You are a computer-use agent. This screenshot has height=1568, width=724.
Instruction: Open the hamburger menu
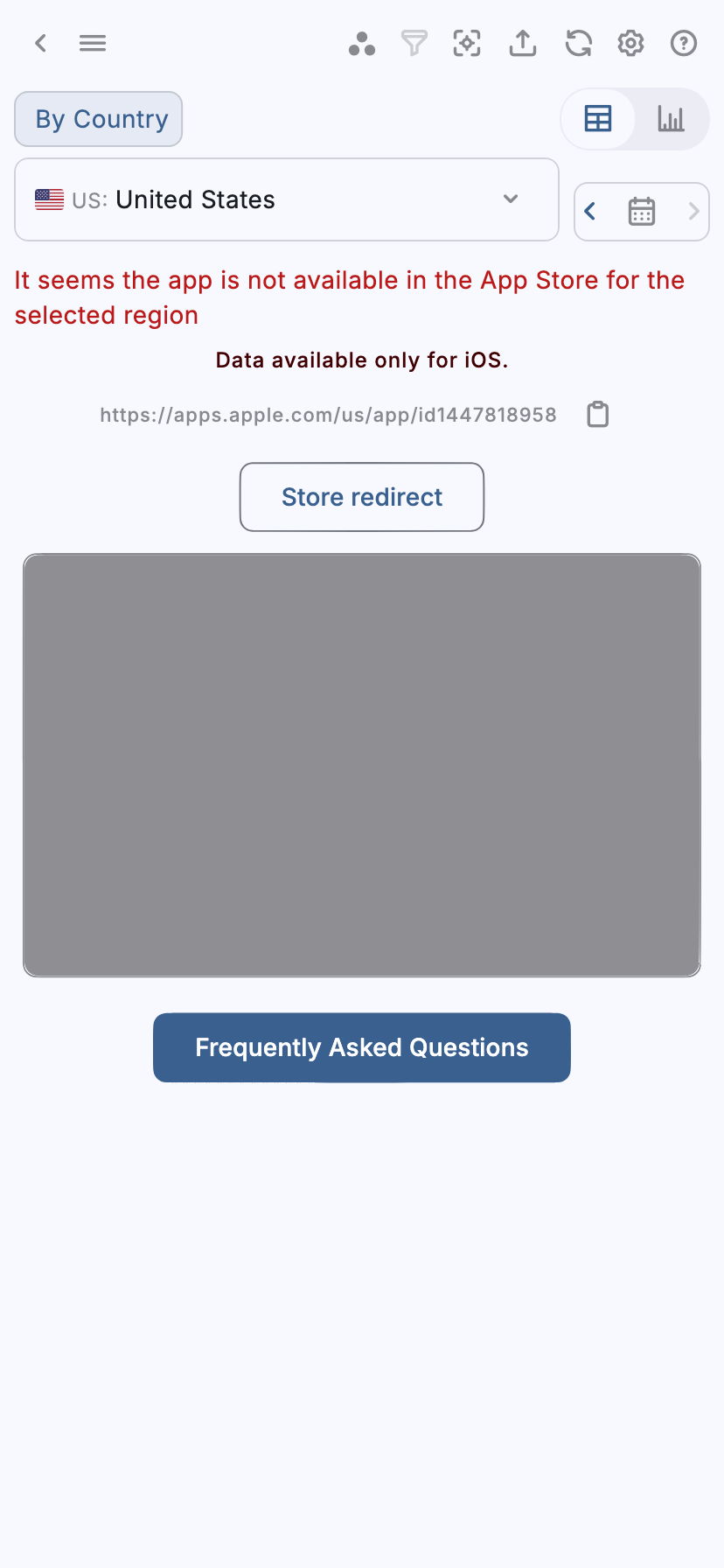[93, 43]
